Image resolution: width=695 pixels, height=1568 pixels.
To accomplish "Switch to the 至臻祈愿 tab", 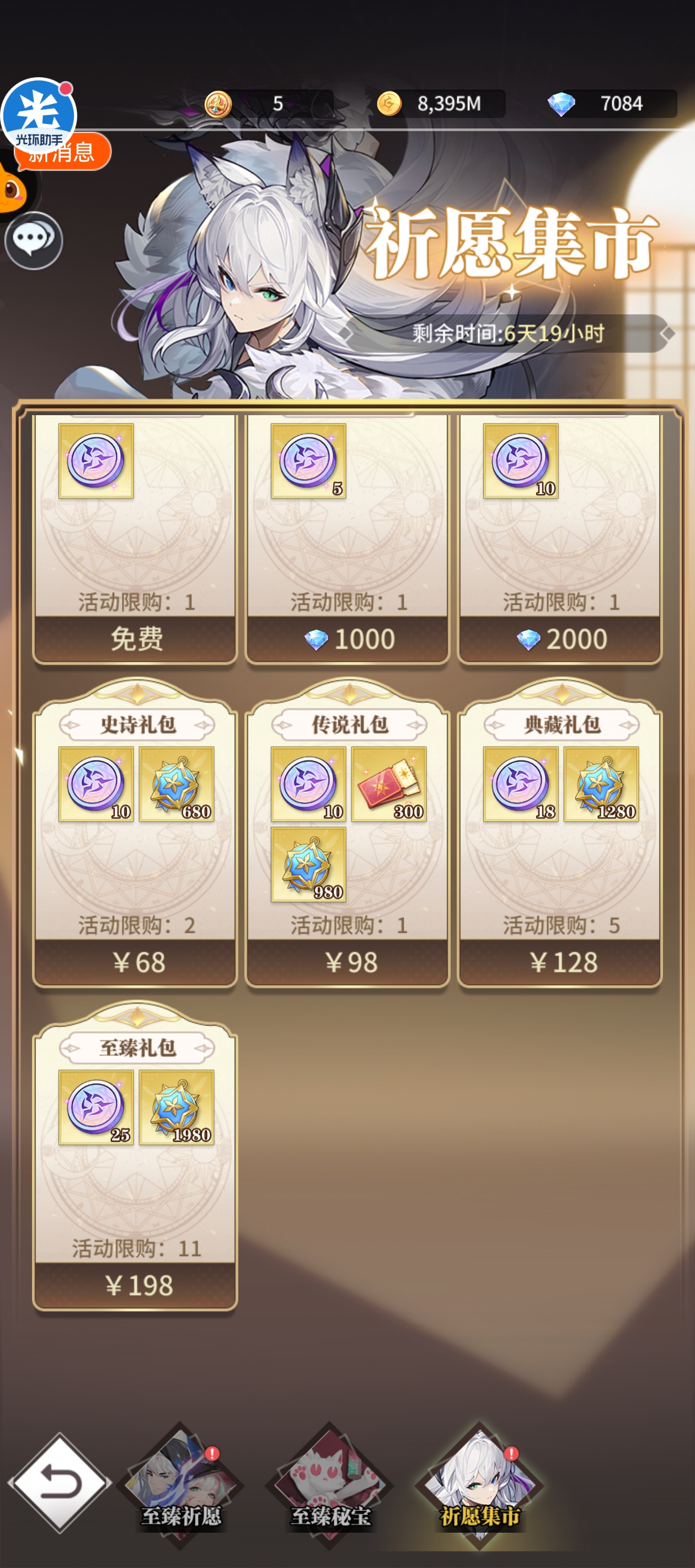I will coord(180,1485).
